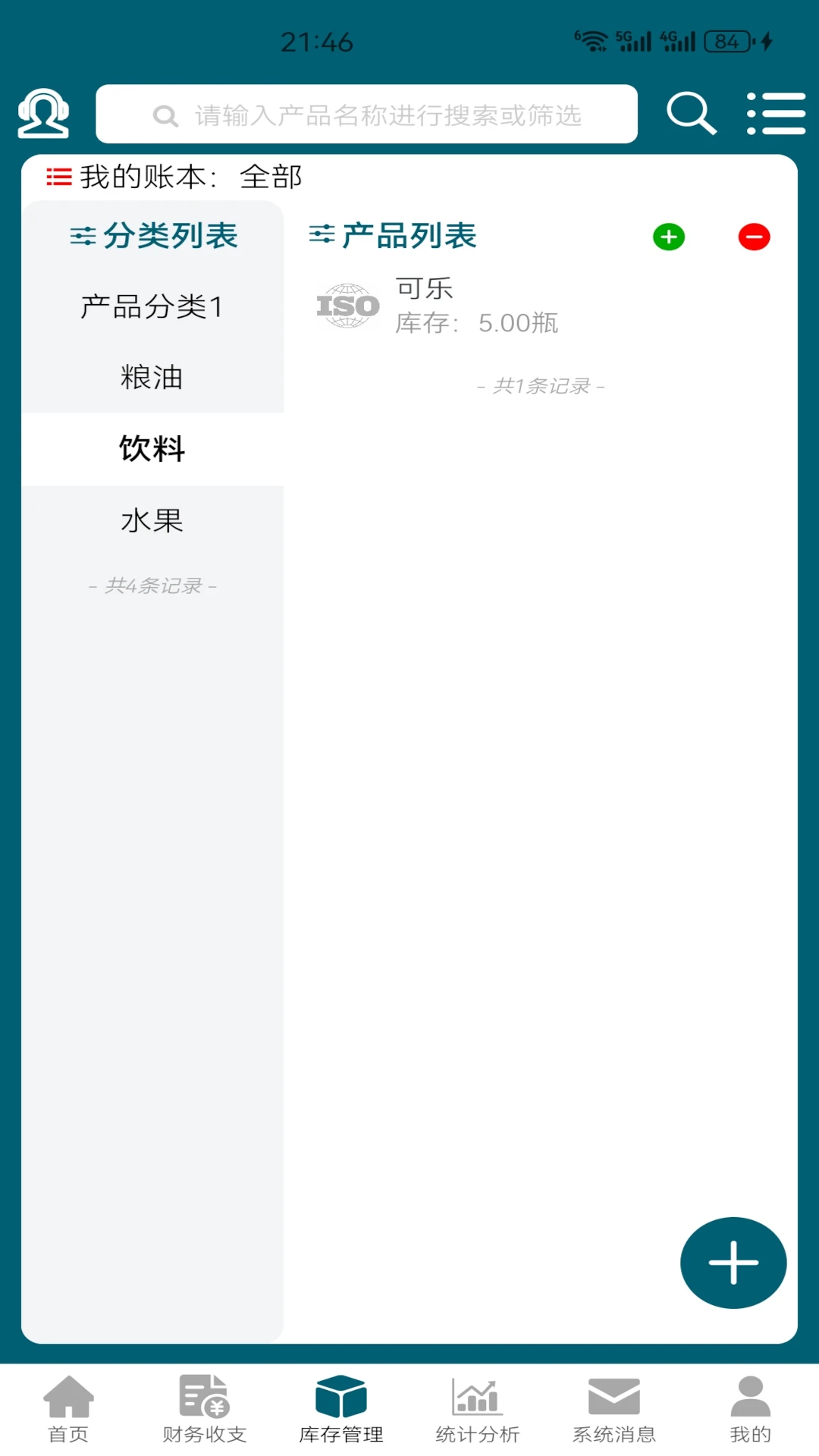Select the 粮油 category
Screen dimensions: 819x1456
[x=152, y=378]
